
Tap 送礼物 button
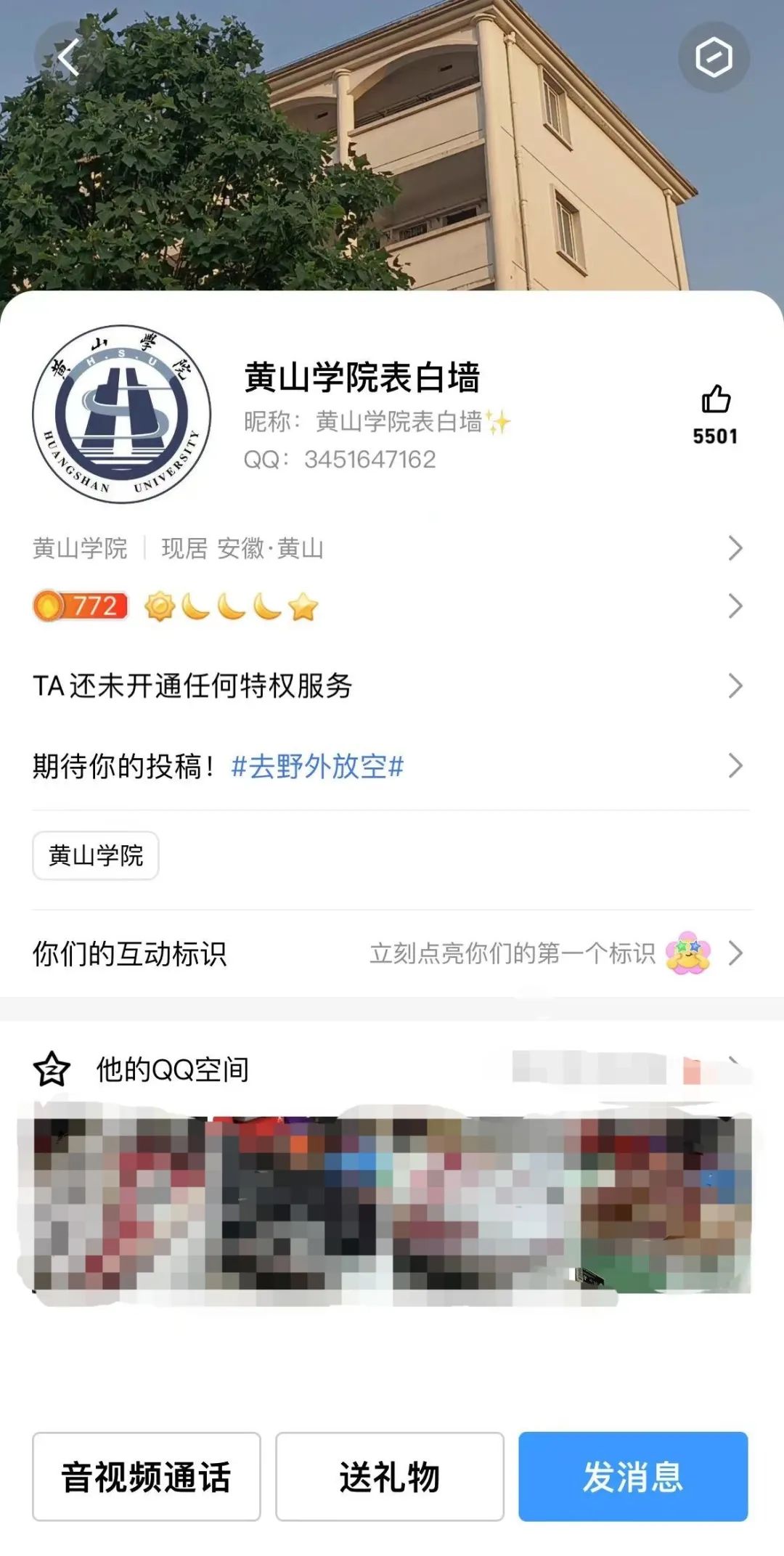tap(390, 1477)
